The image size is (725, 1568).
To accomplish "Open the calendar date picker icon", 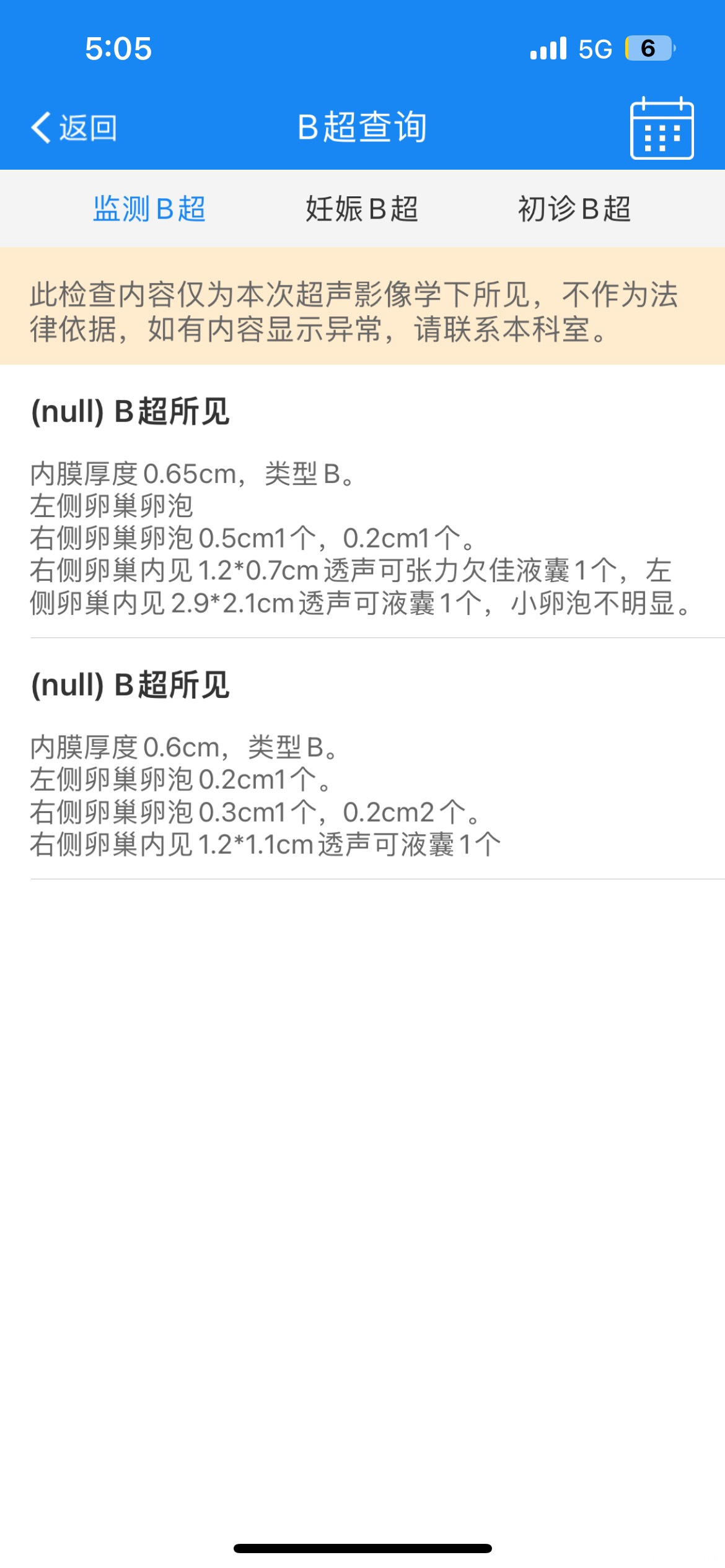I will click(x=661, y=128).
